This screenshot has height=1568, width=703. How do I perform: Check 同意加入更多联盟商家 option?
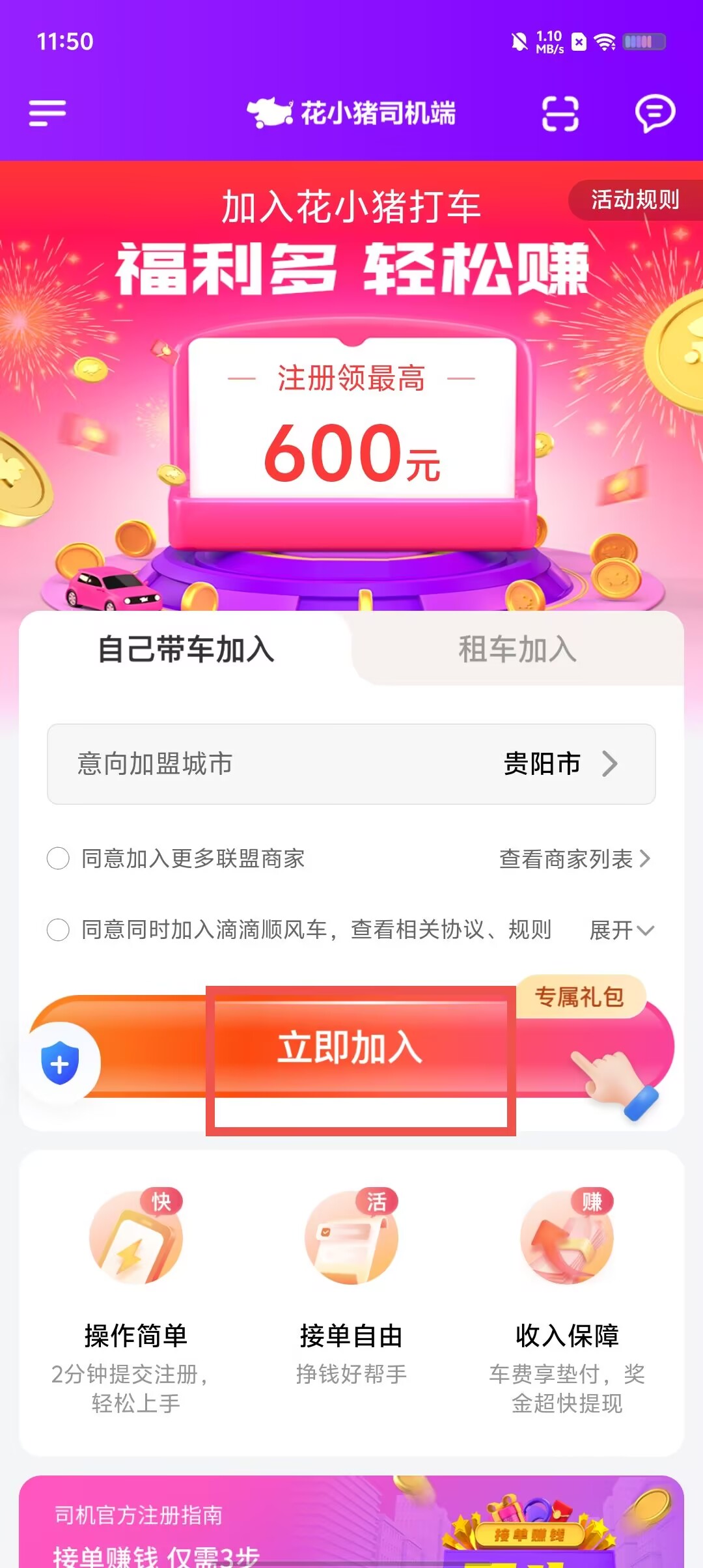[59, 858]
